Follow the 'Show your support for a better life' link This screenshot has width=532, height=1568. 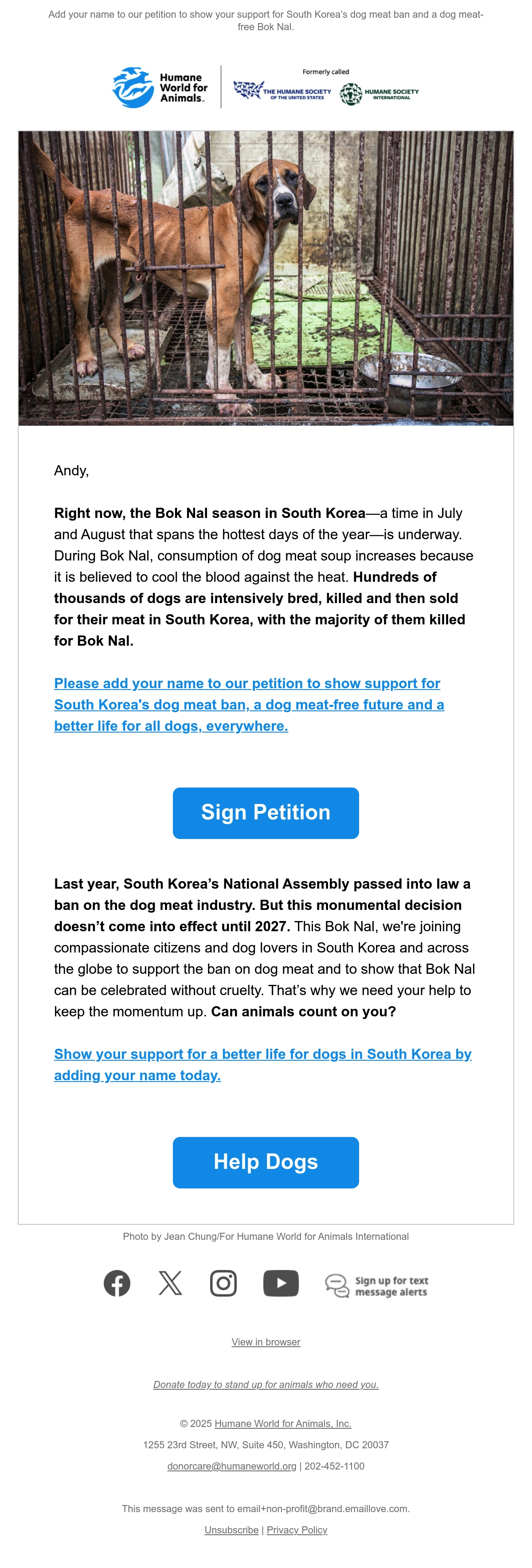click(262, 1065)
